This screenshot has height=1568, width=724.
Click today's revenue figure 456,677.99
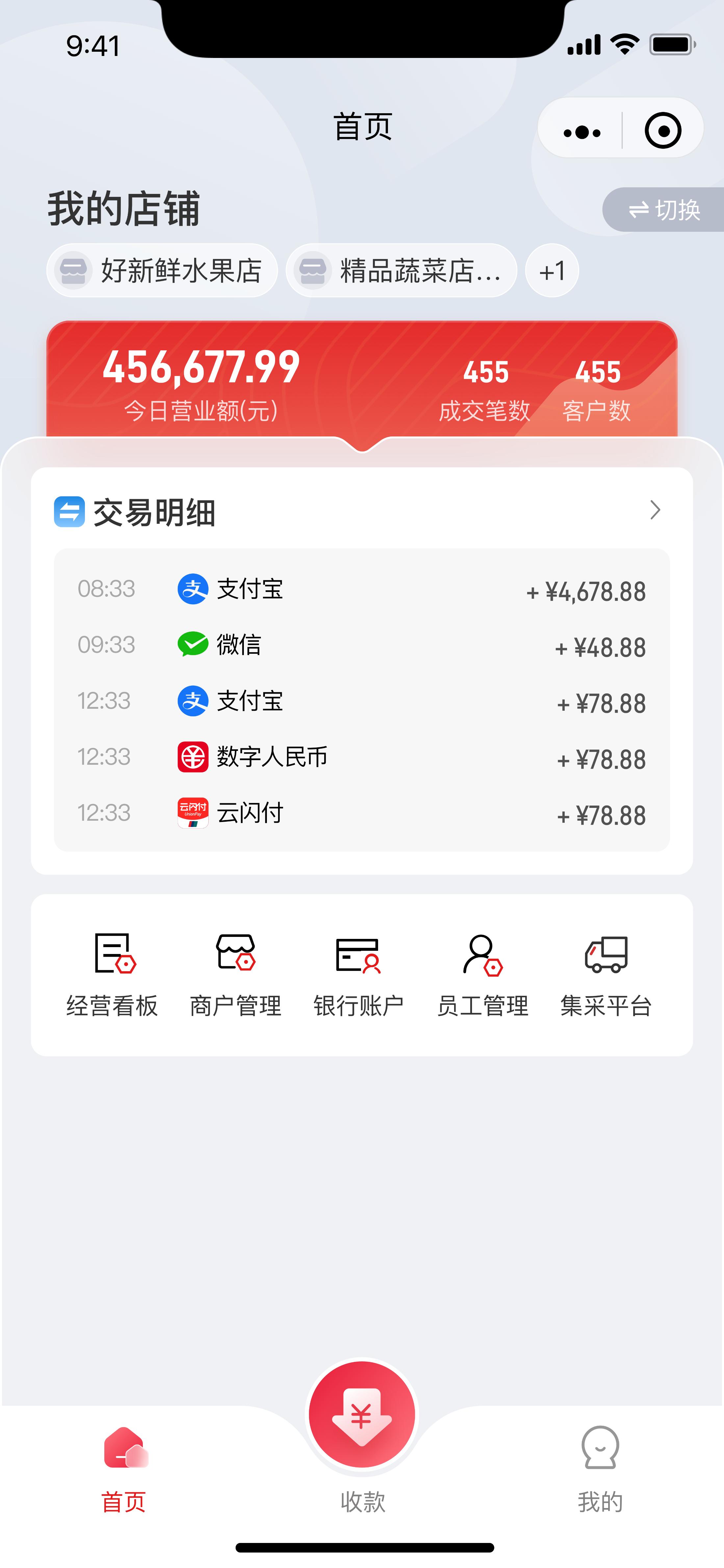pyautogui.click(x=201, y=367)
